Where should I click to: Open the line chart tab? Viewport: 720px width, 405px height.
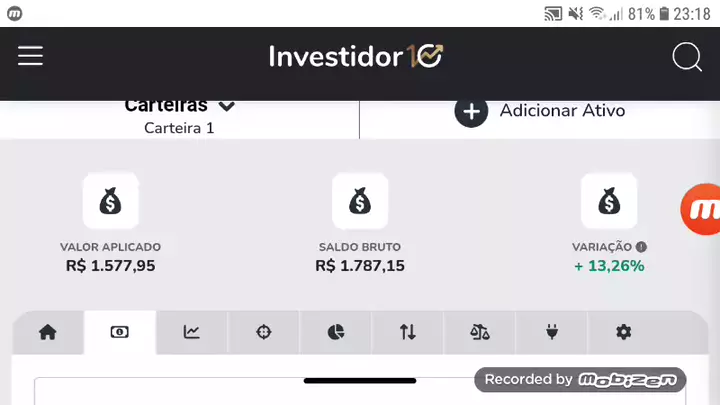click(x=192, y=333)
